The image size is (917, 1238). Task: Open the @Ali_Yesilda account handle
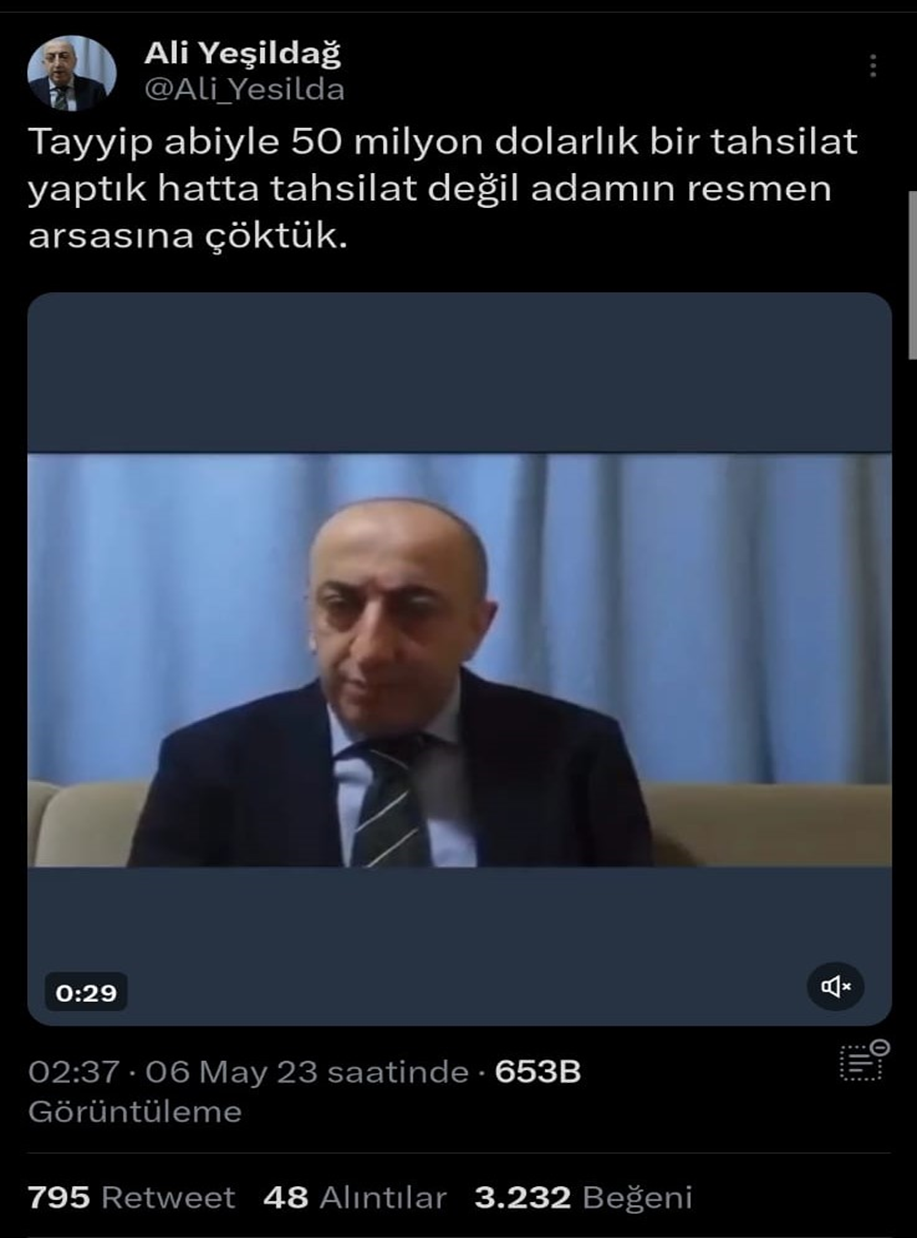click(245, 89)
